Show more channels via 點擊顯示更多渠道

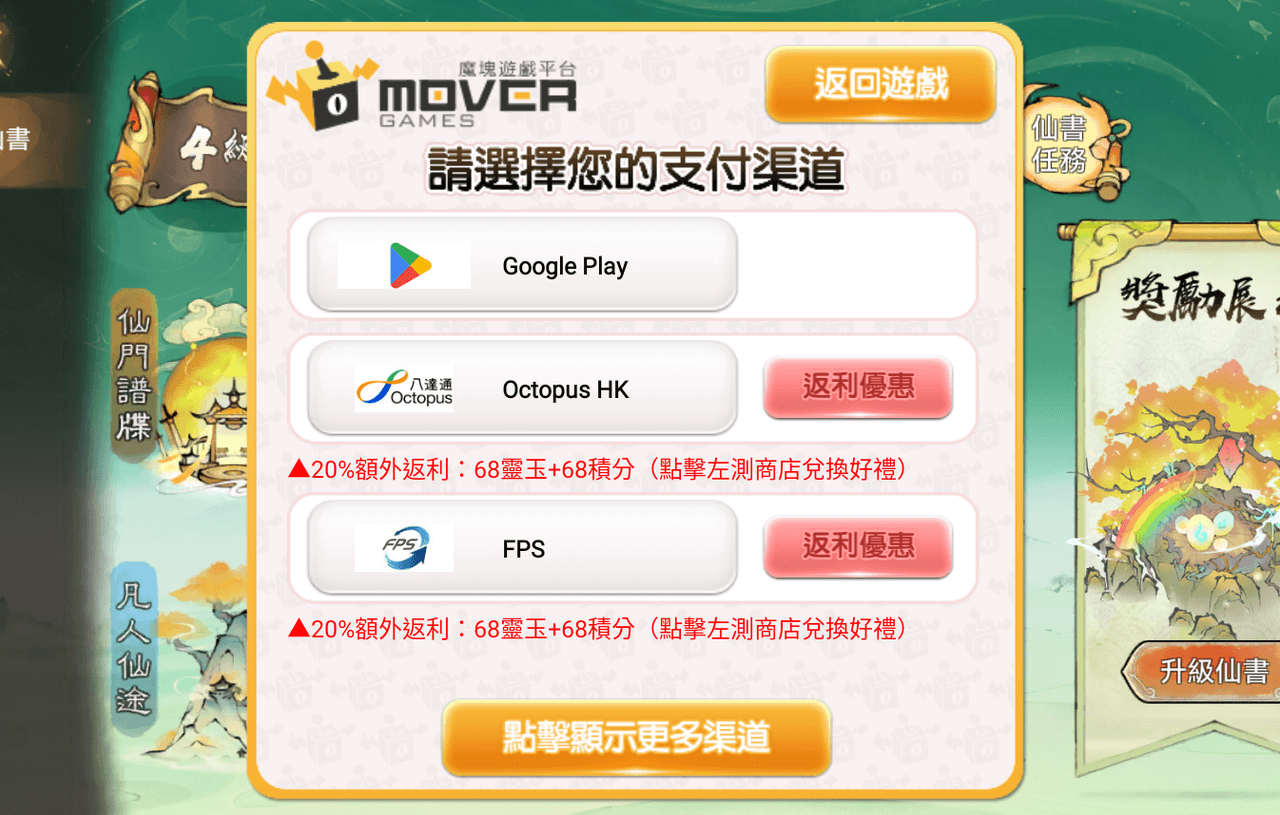point(637,737)
